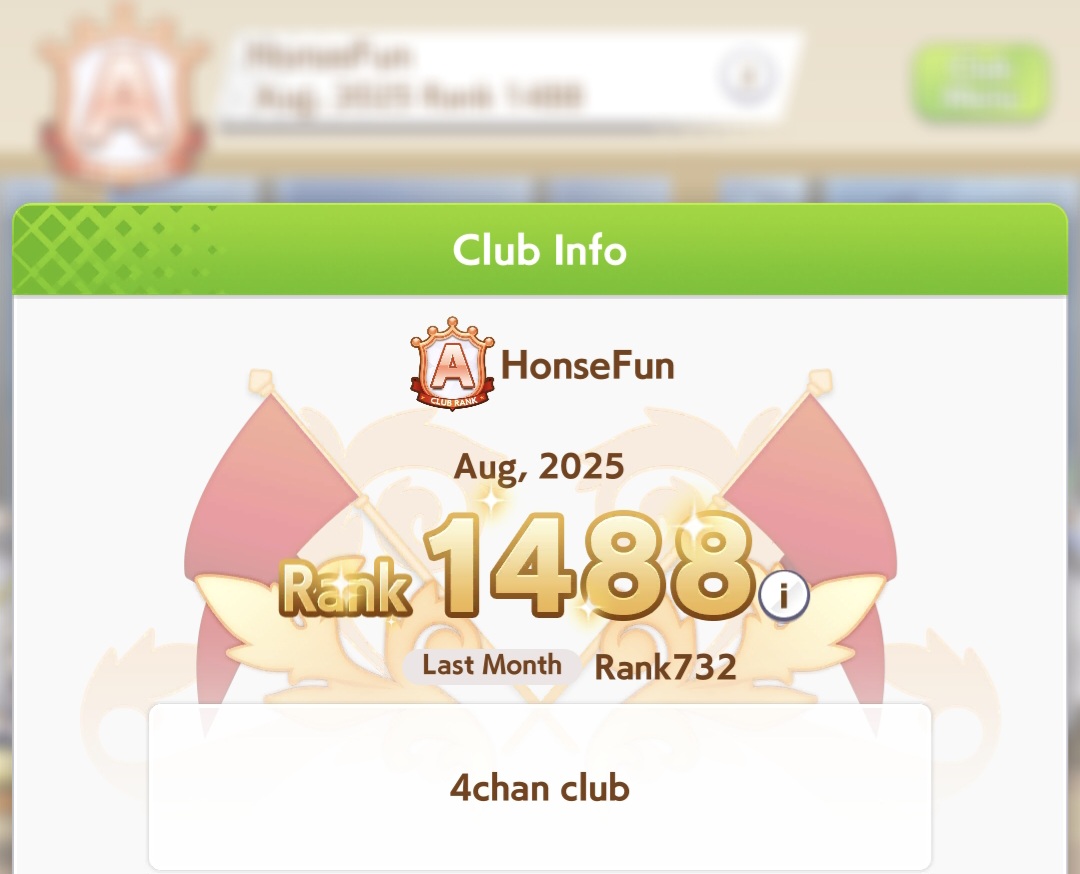
Task: Open the info icon beside Rank 1488
Action: 784,597
